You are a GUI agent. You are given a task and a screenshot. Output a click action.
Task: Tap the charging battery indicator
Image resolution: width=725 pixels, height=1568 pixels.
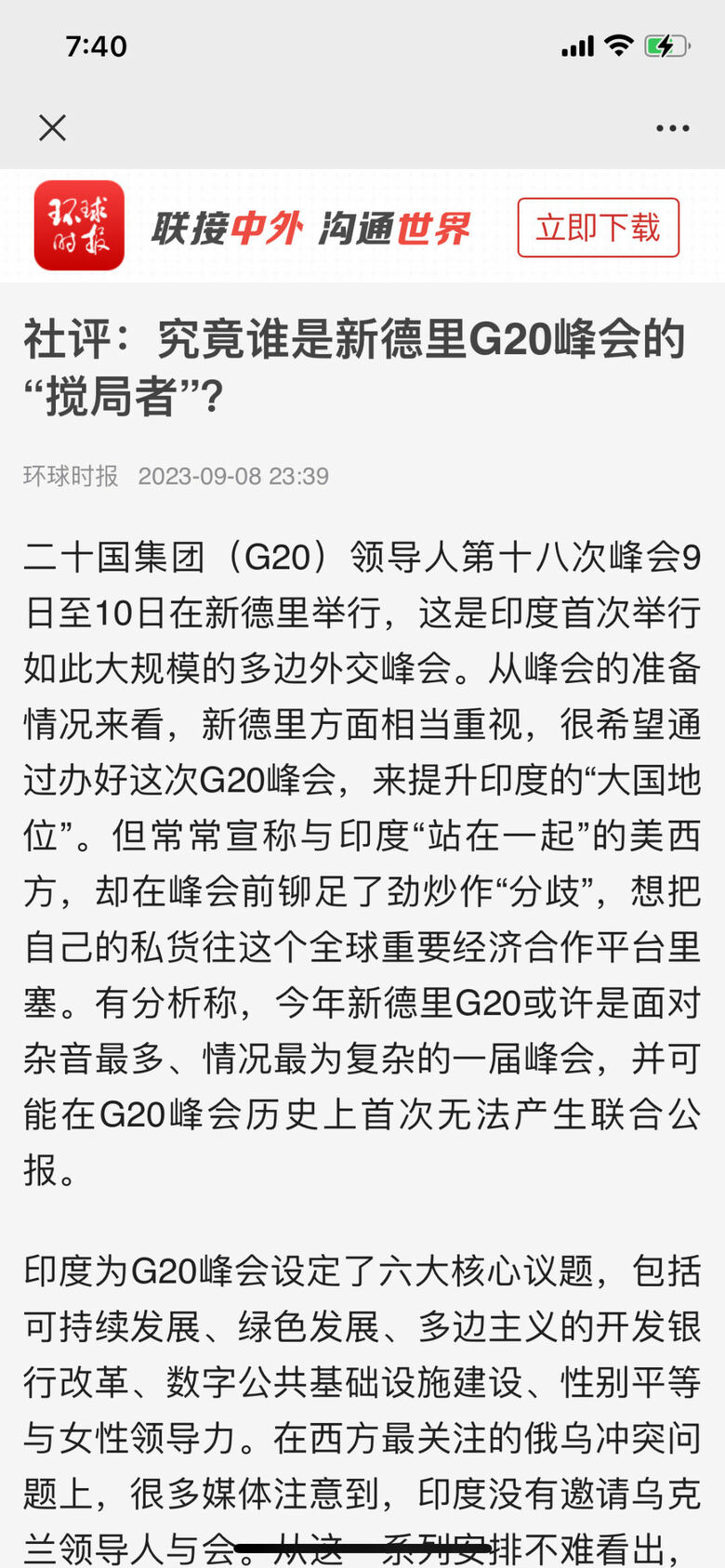(x=667, y=44)
